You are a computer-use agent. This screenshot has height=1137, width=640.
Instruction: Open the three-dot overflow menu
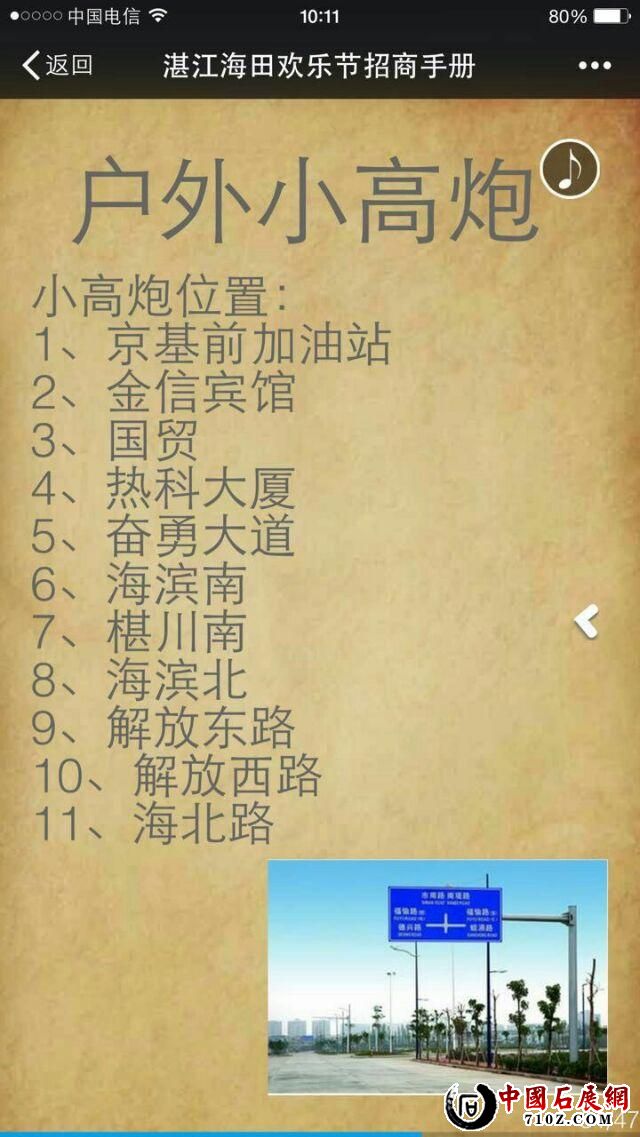click(594, 66)
